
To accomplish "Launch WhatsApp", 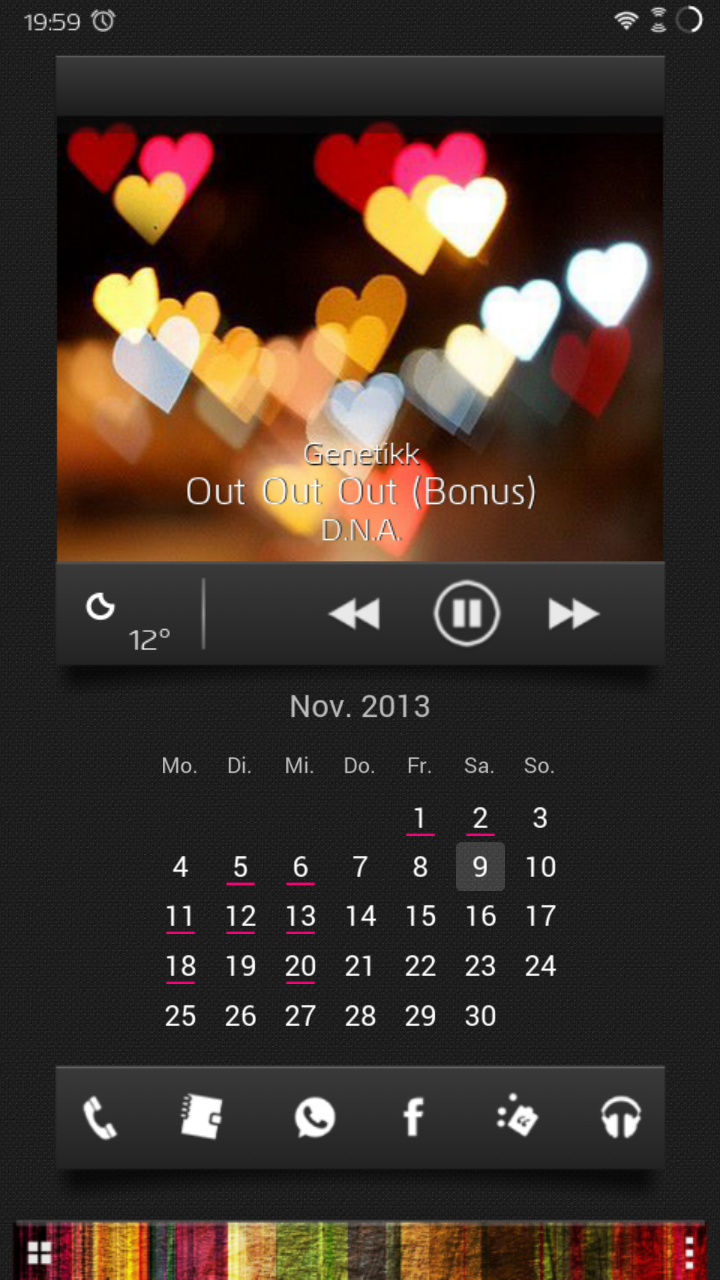I will coord(314,1117).
